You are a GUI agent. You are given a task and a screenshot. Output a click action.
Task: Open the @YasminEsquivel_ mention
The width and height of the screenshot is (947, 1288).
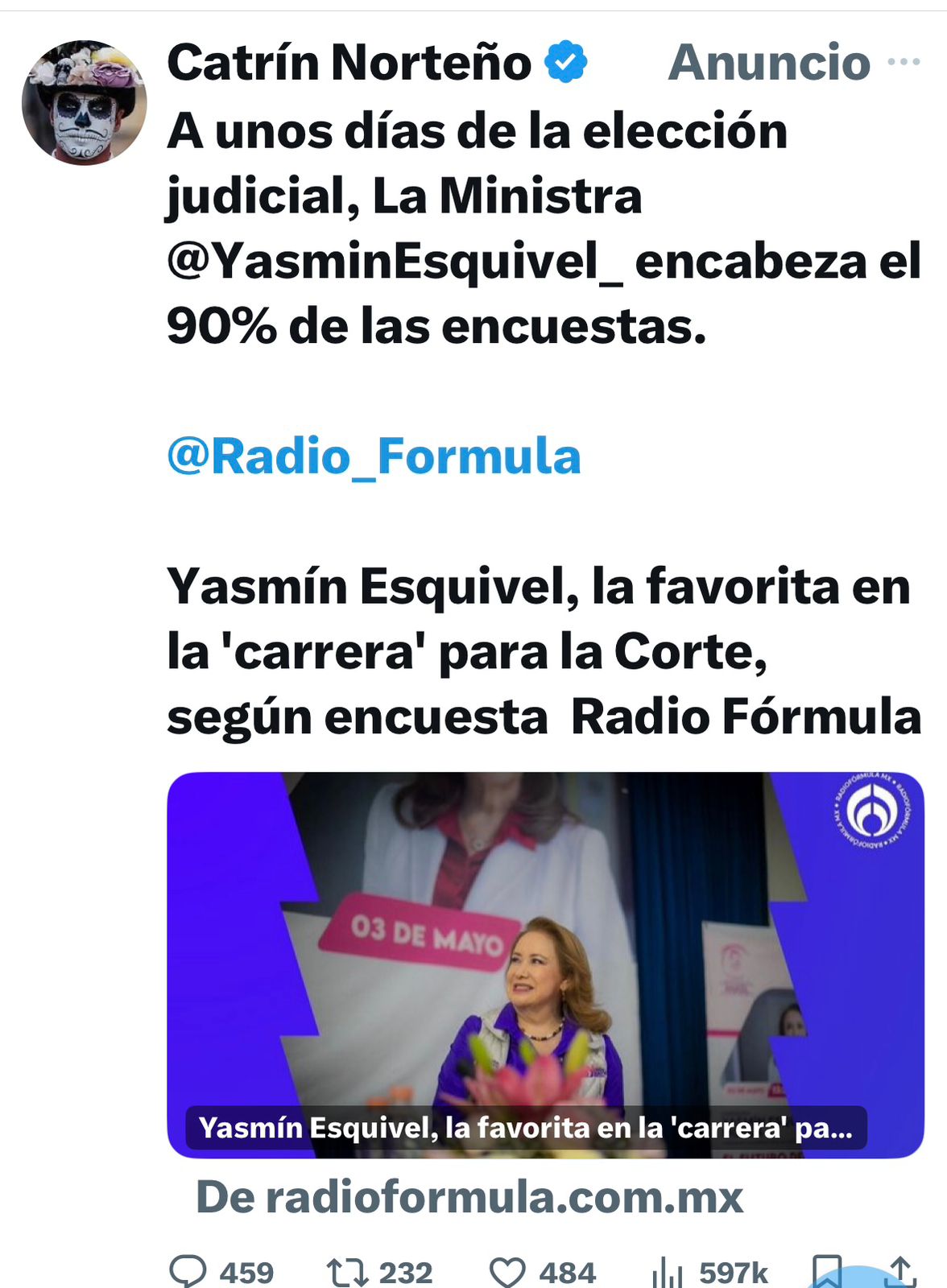(395, 262)
